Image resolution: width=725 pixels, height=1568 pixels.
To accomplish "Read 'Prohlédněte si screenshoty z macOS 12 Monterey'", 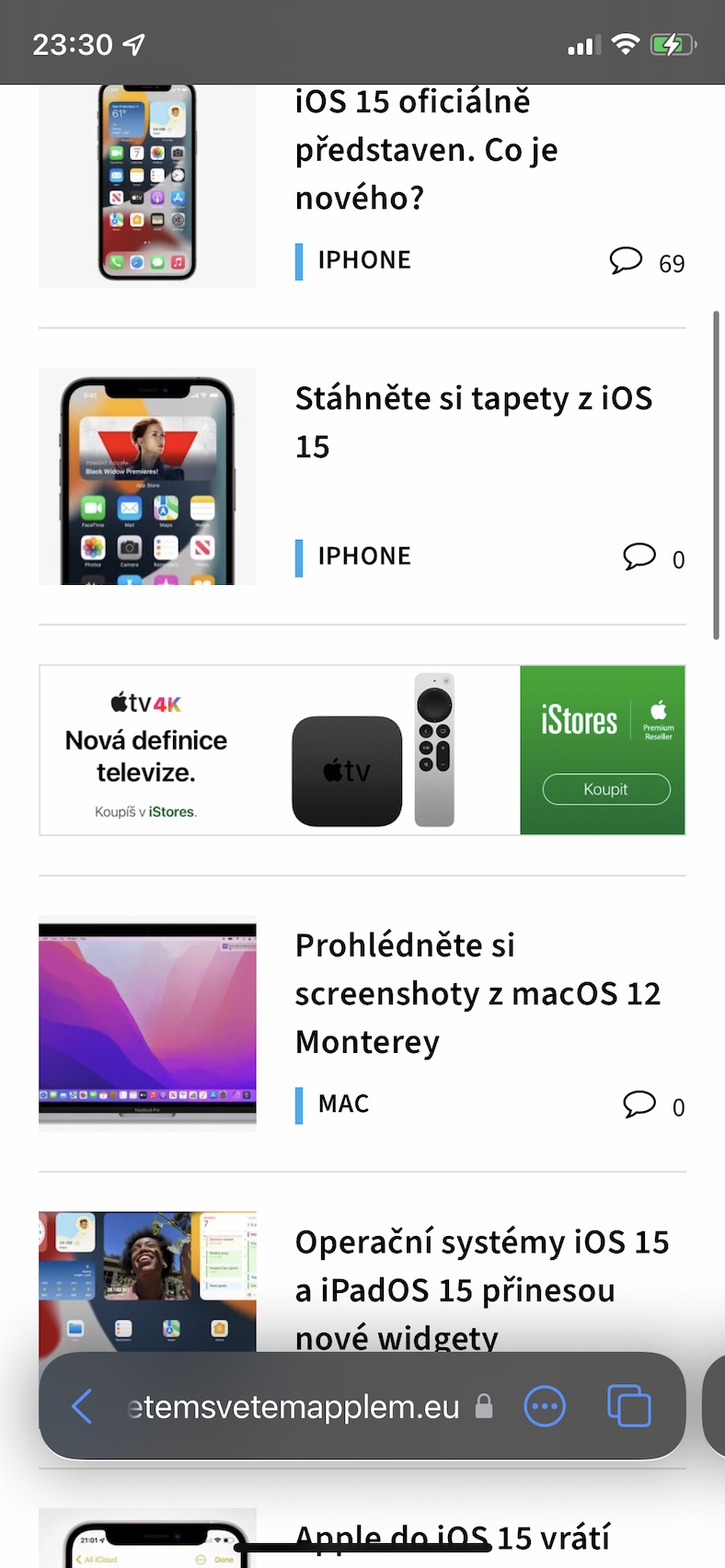I will point(478,993).
